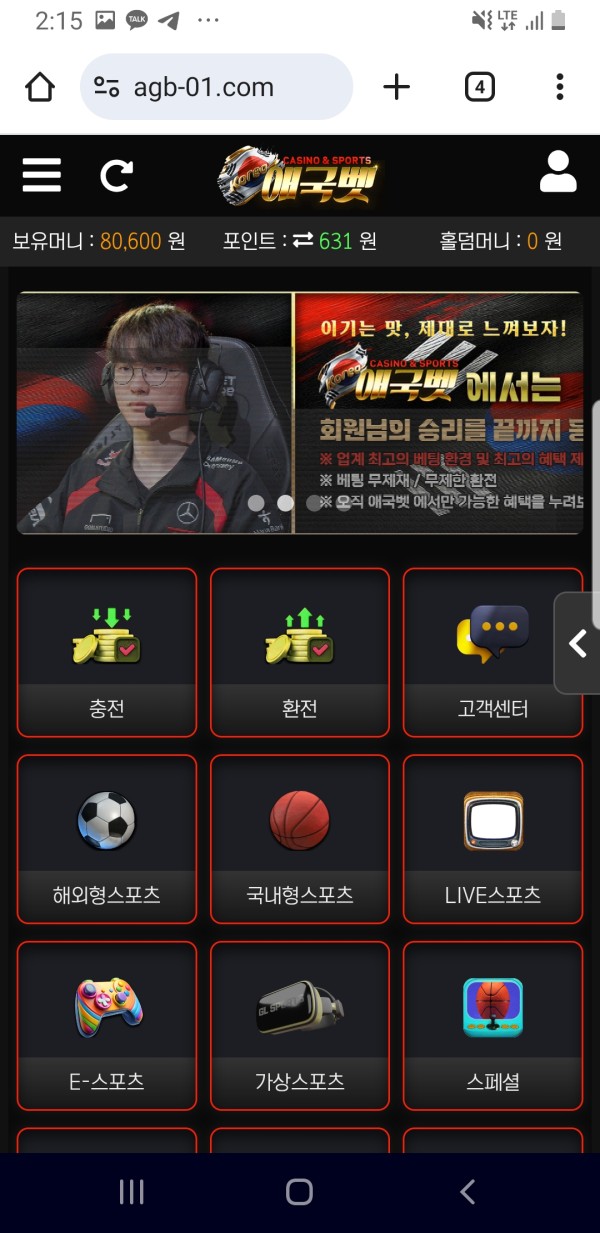
Task: Open the 가상스포츠 tile
Action: coord(300,1025)
